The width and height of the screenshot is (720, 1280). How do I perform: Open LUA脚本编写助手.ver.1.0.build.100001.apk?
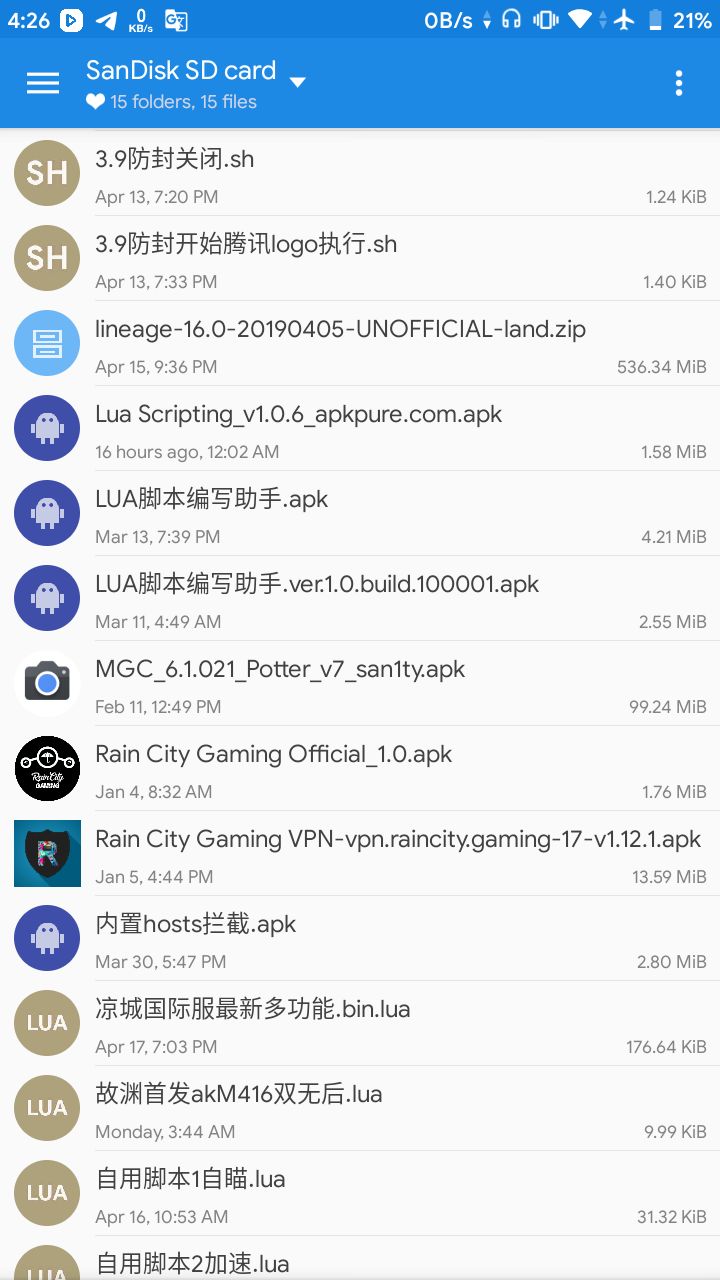point(360,598)
